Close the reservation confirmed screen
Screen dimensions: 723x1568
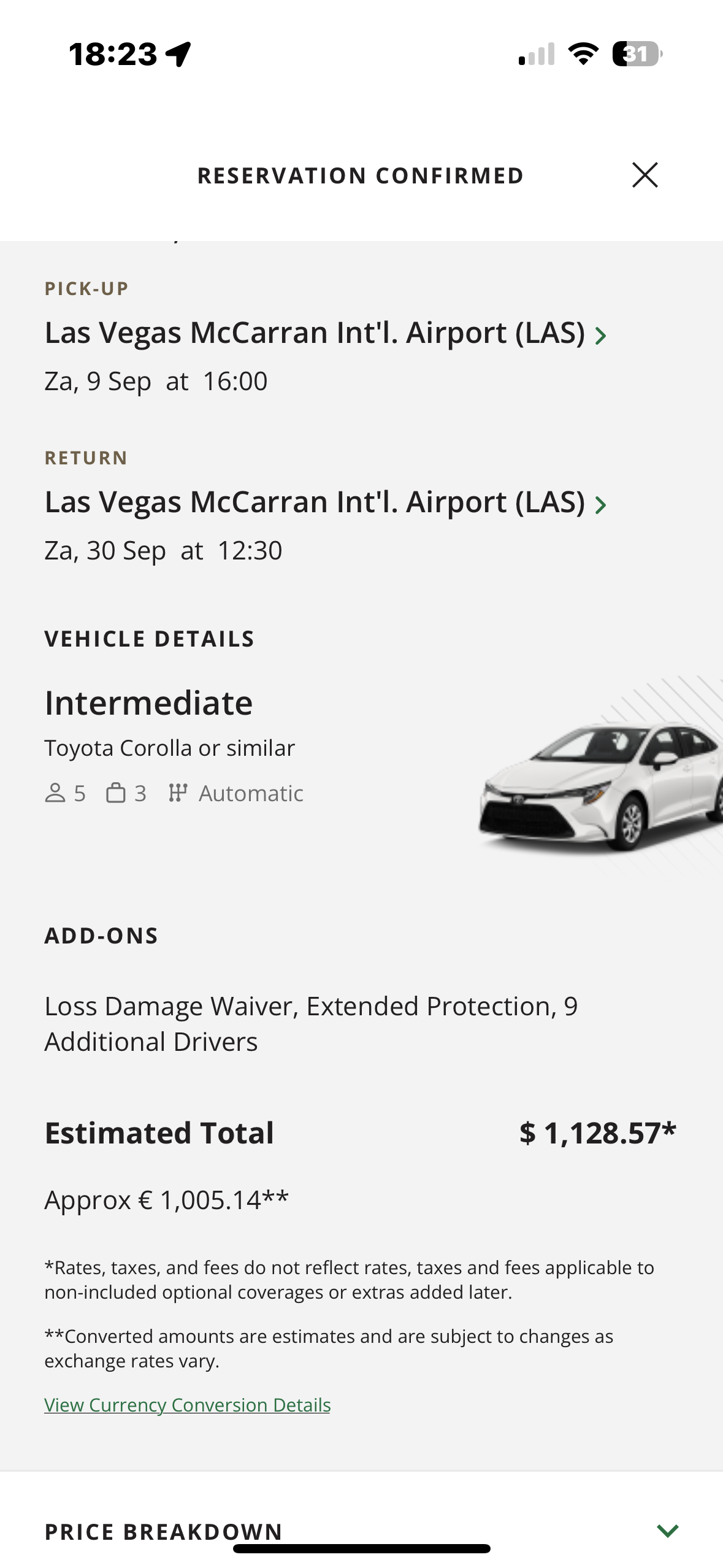point(645,175)
